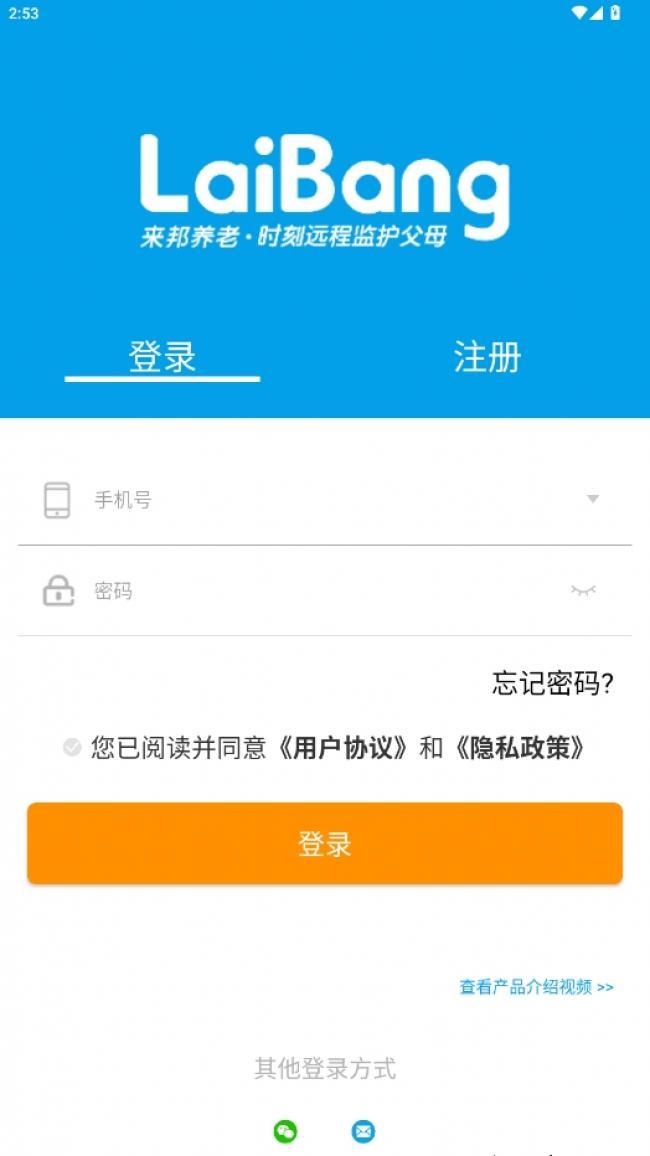Switch to the 注册 tab
The height and width of the screenshot is (1156, 650).
pos(487,358)
